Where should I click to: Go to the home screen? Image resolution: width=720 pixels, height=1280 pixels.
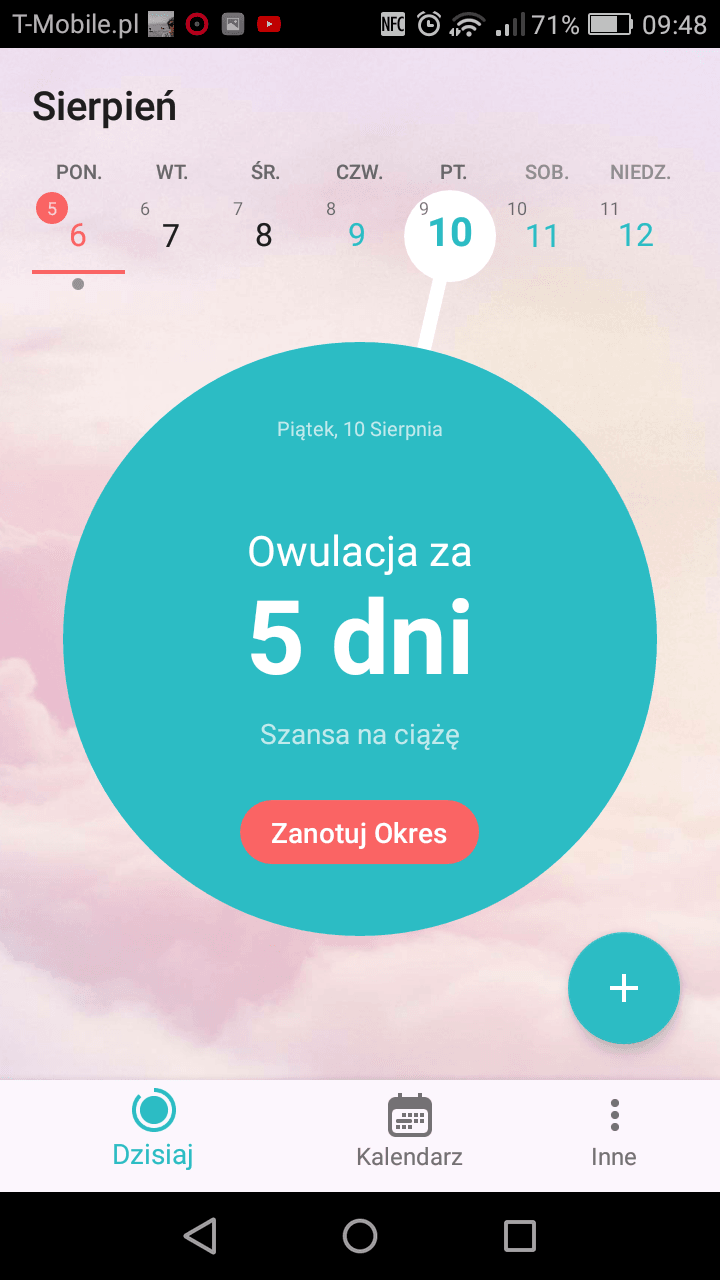pos(360,1236)
